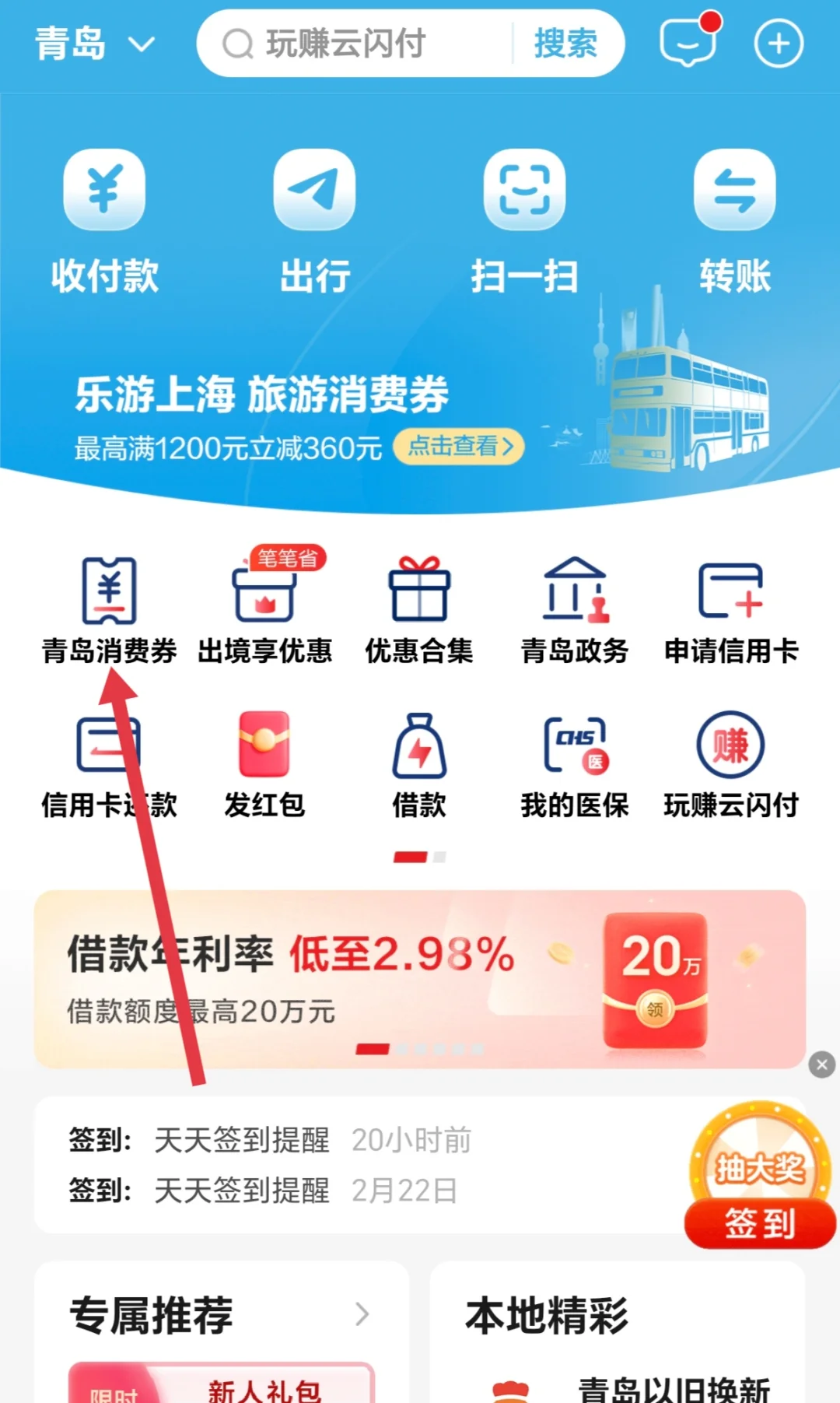
Task: Open the plus add menu
Action: click(x=779, y=44)
